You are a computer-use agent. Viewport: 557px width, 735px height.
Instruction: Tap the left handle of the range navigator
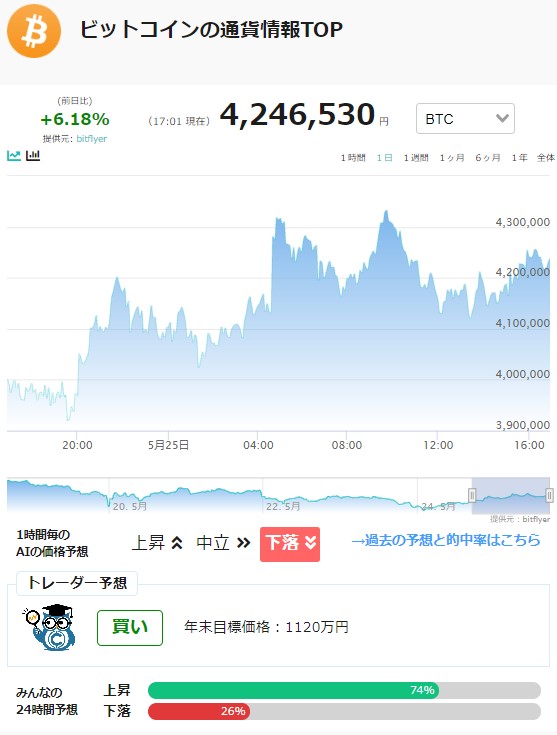(x=472, y=495)
